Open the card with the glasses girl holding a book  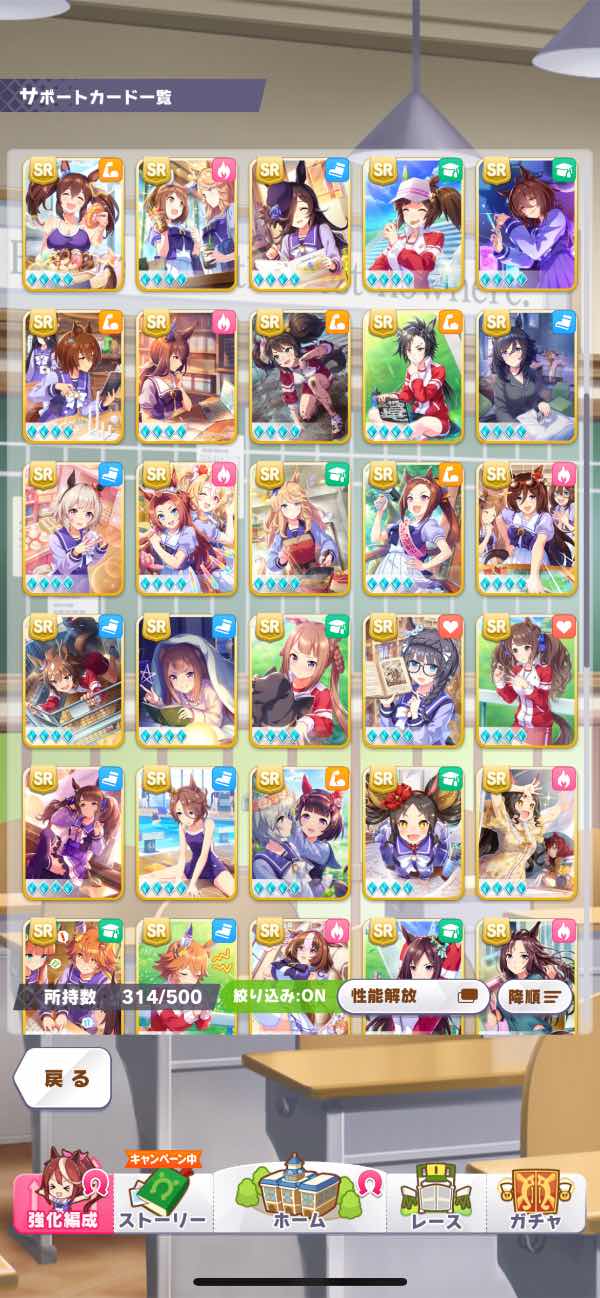(413, 680)
